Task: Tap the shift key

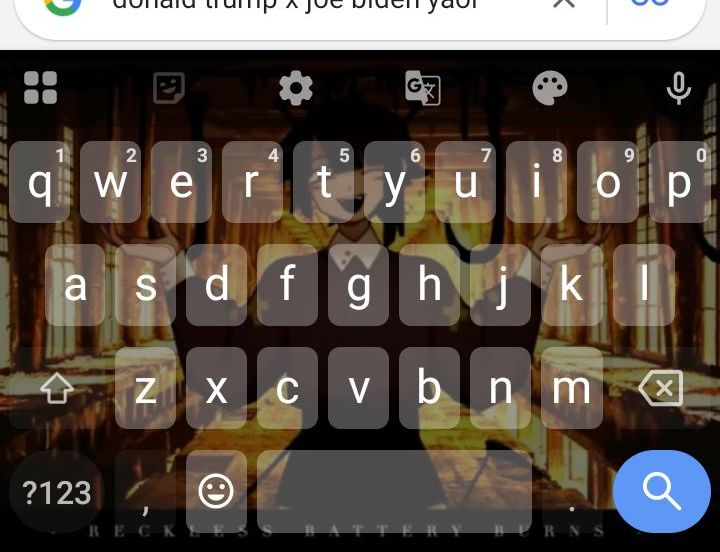Action: pos(56,388)
